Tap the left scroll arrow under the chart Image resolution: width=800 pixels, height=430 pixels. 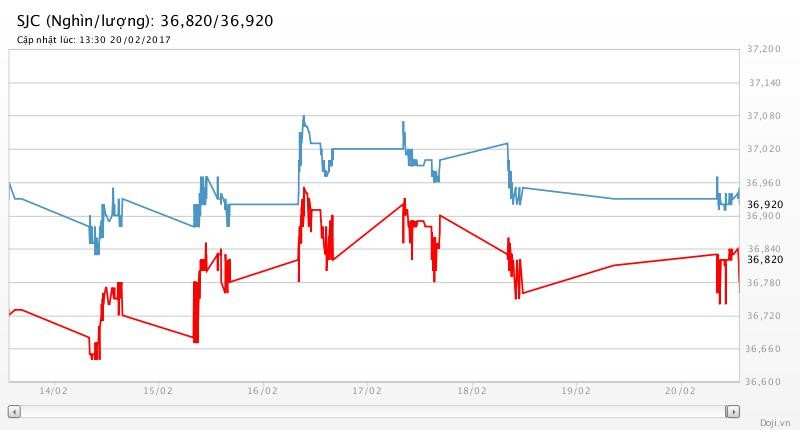click(14, 411)
